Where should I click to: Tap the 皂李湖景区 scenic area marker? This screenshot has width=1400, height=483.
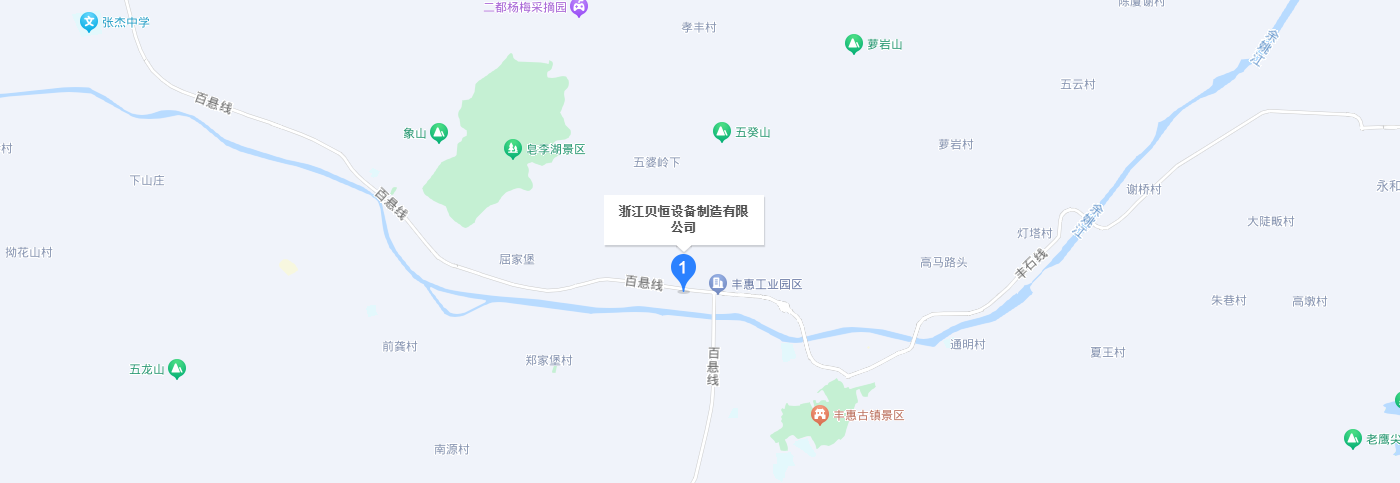point(513,149)
